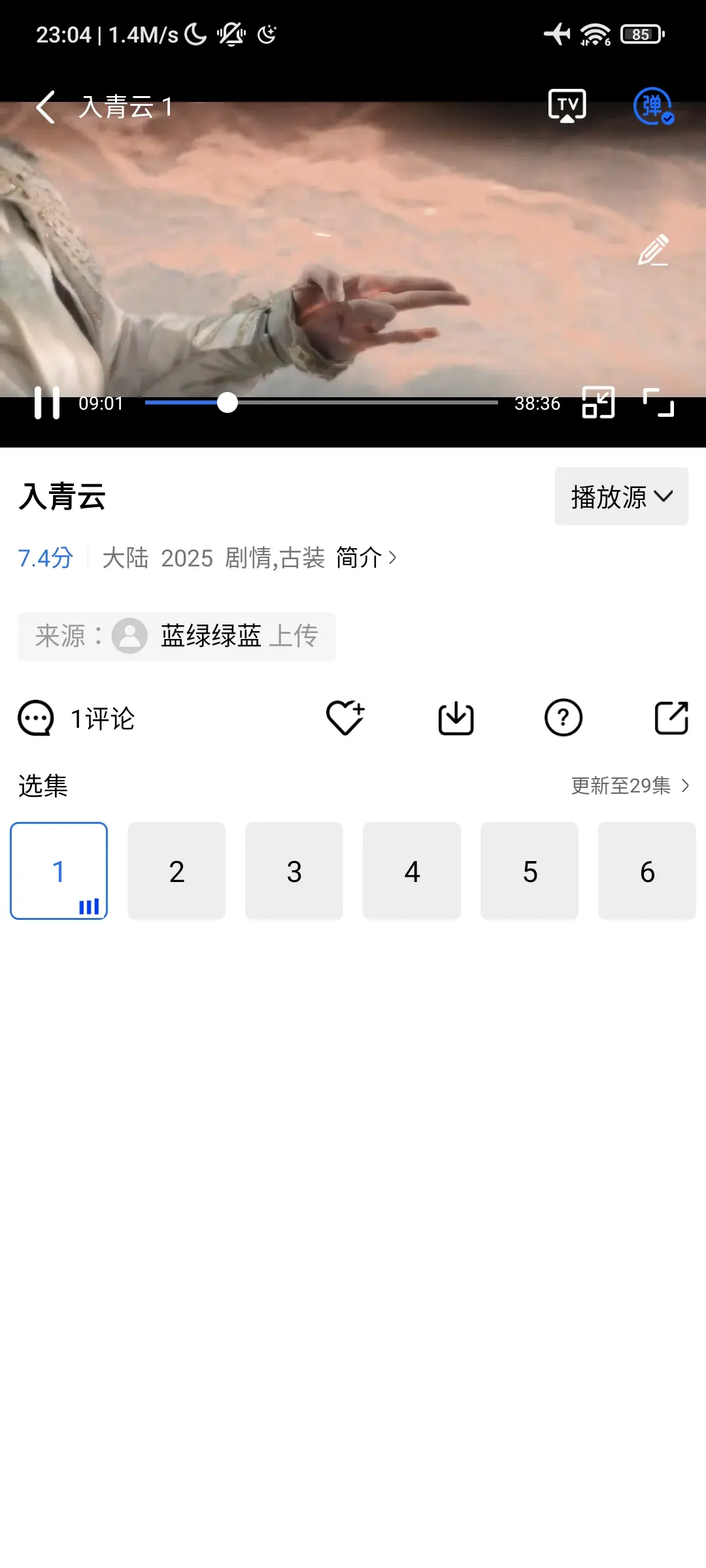Screen dimensions: 706x1568
Task: Switch to picture-in-picture mini window
Action: (x=598, y=402)
